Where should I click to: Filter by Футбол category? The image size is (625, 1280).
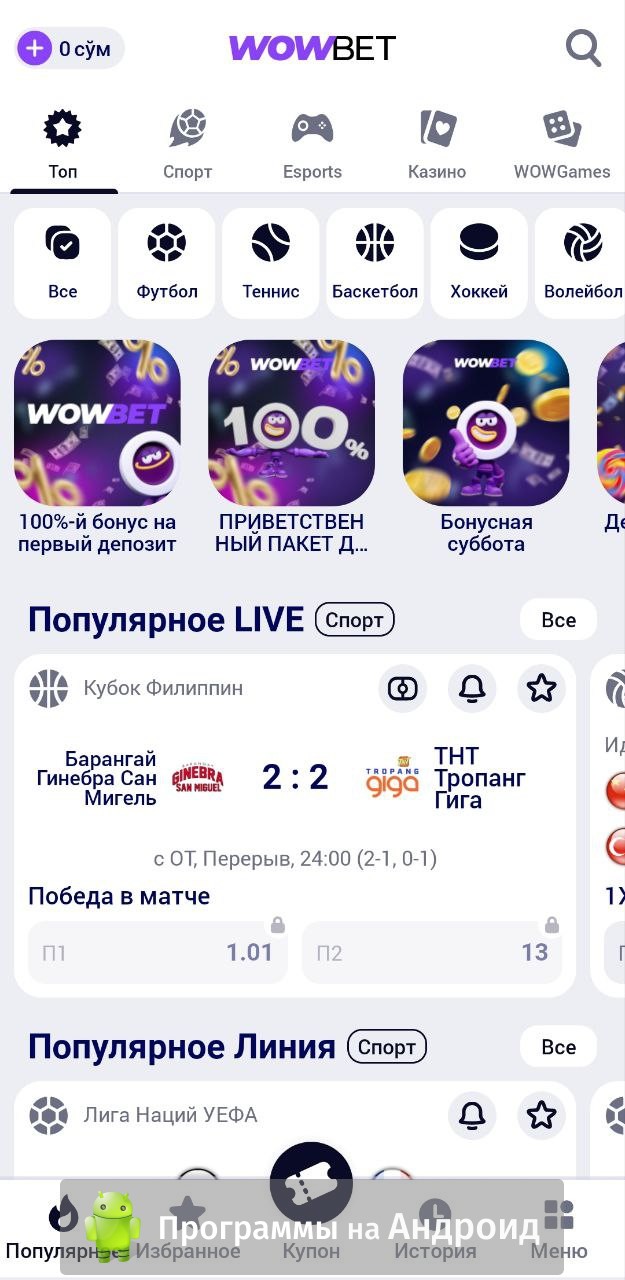(x=167, y=263)
